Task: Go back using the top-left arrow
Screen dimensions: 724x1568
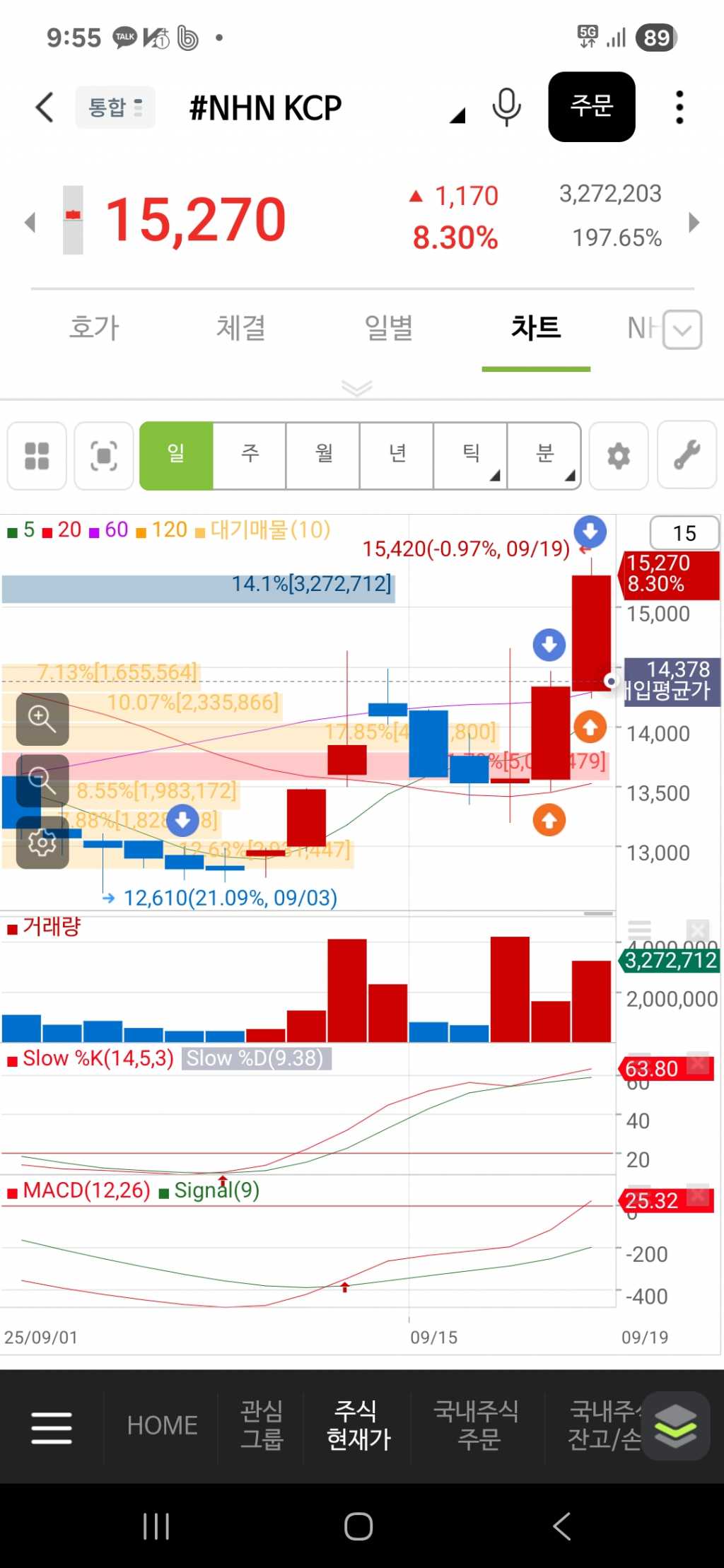Action: 45,107
